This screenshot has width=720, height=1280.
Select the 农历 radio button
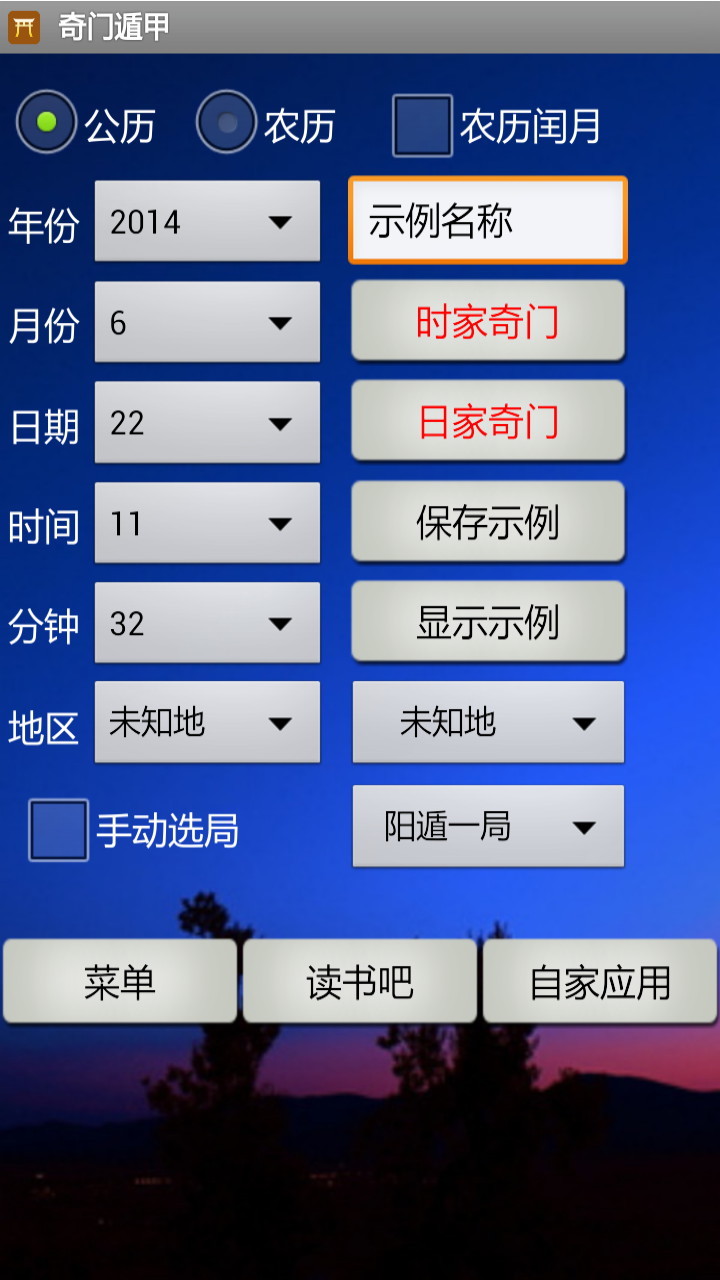pyautogui.click(x=227, y=122)
